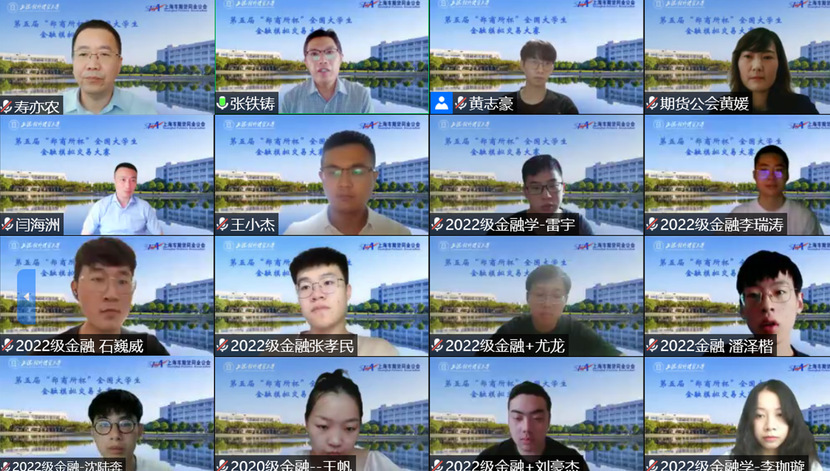Screen dimensions: 830x471
Task: Open 2022级金融+尤龙's video tile
Action: [x=536, y=295]
